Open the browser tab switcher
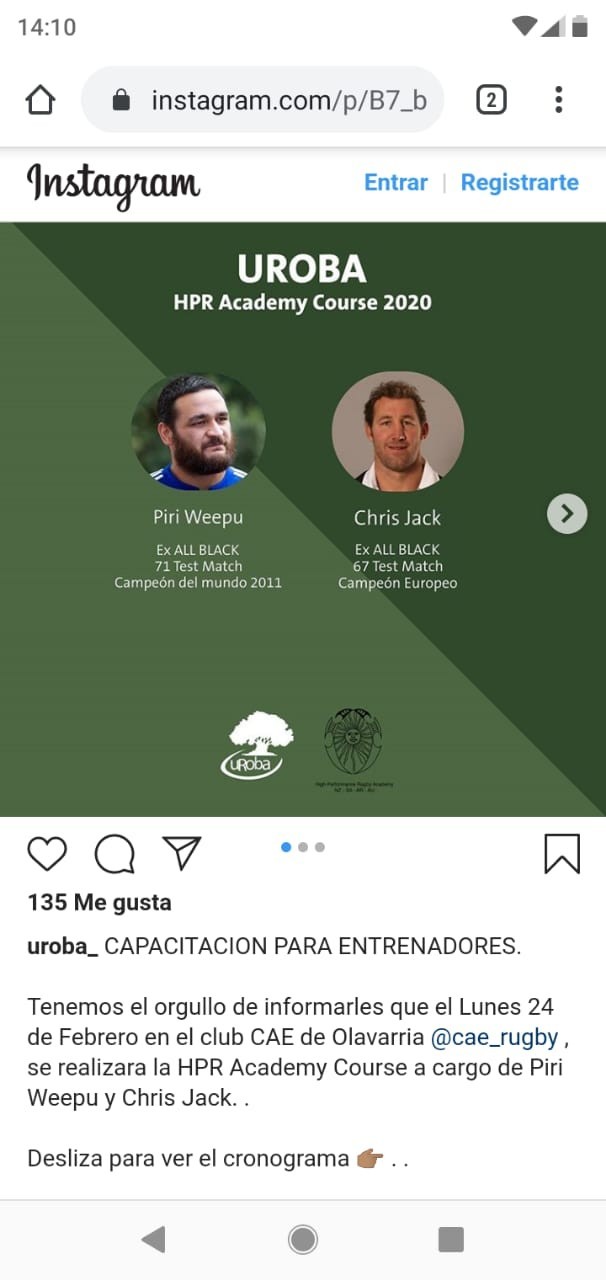 click(x=491, y=100)
